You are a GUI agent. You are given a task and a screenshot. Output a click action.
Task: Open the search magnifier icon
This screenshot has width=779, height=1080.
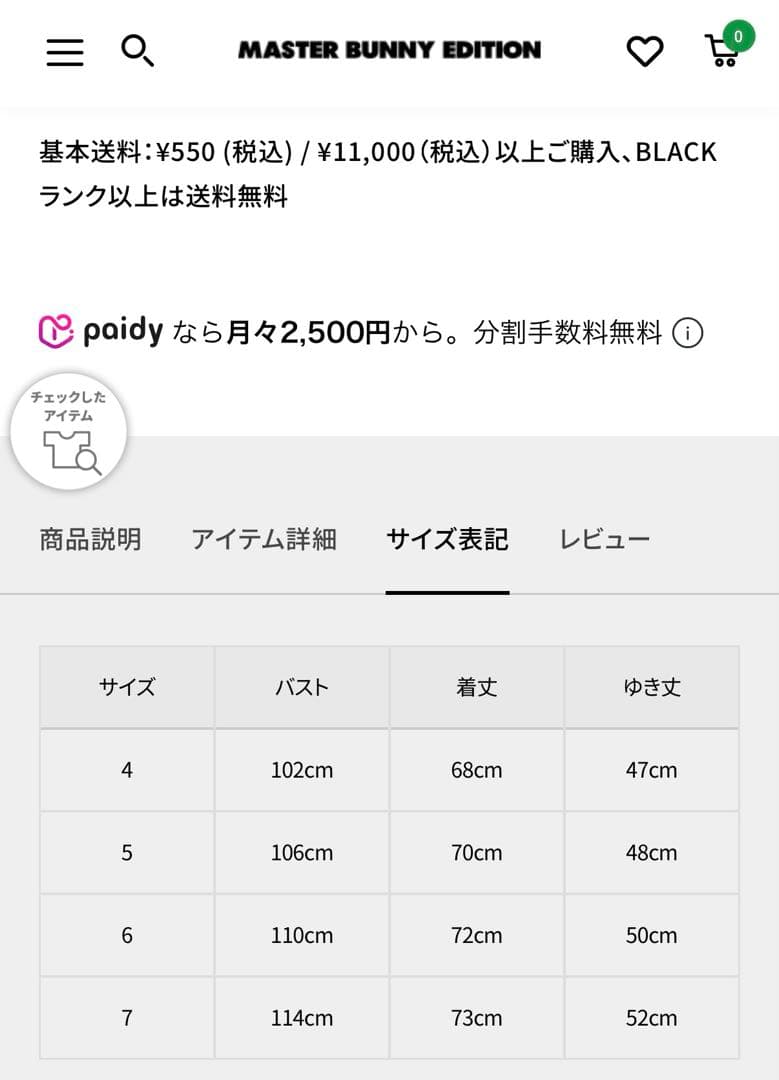[138, 52]
